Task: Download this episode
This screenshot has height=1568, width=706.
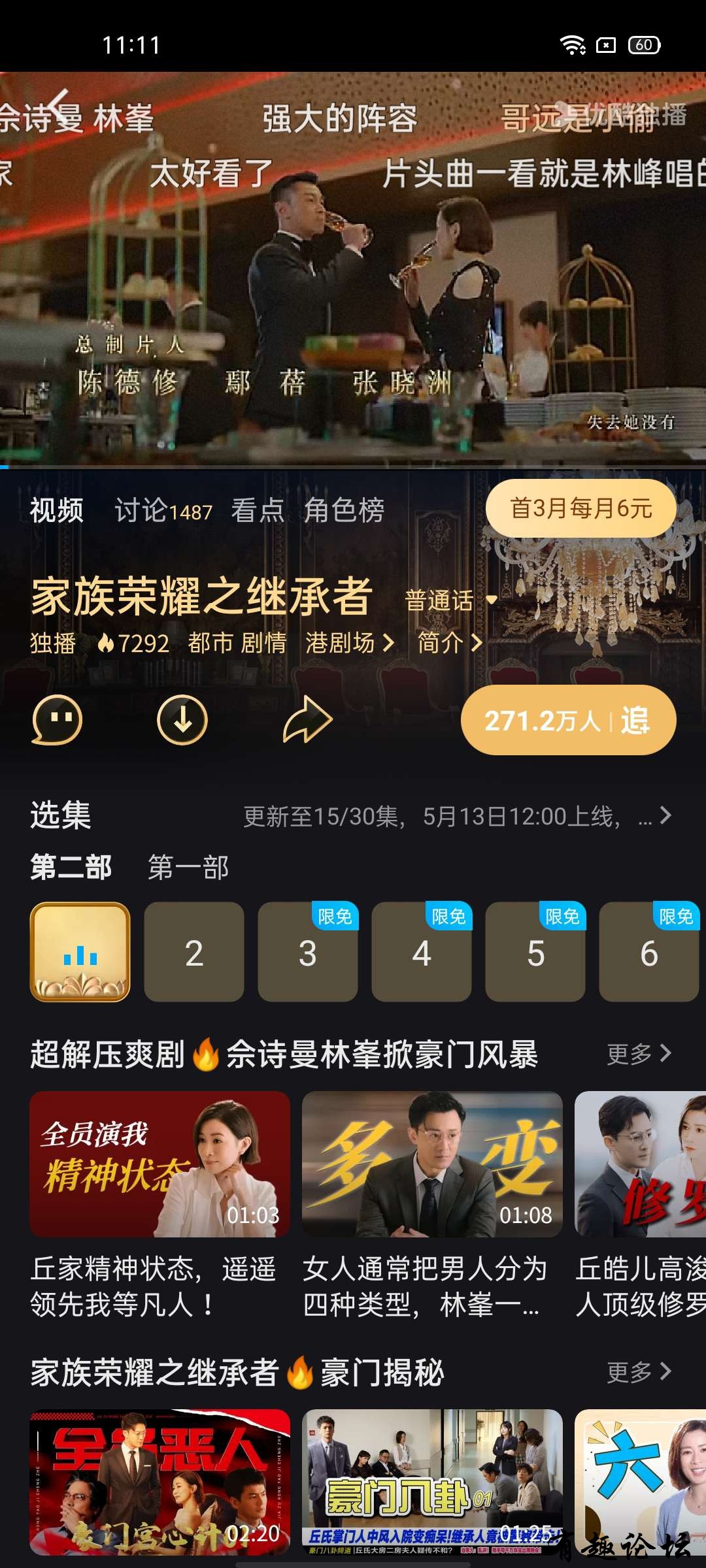Action: [182, 720]
